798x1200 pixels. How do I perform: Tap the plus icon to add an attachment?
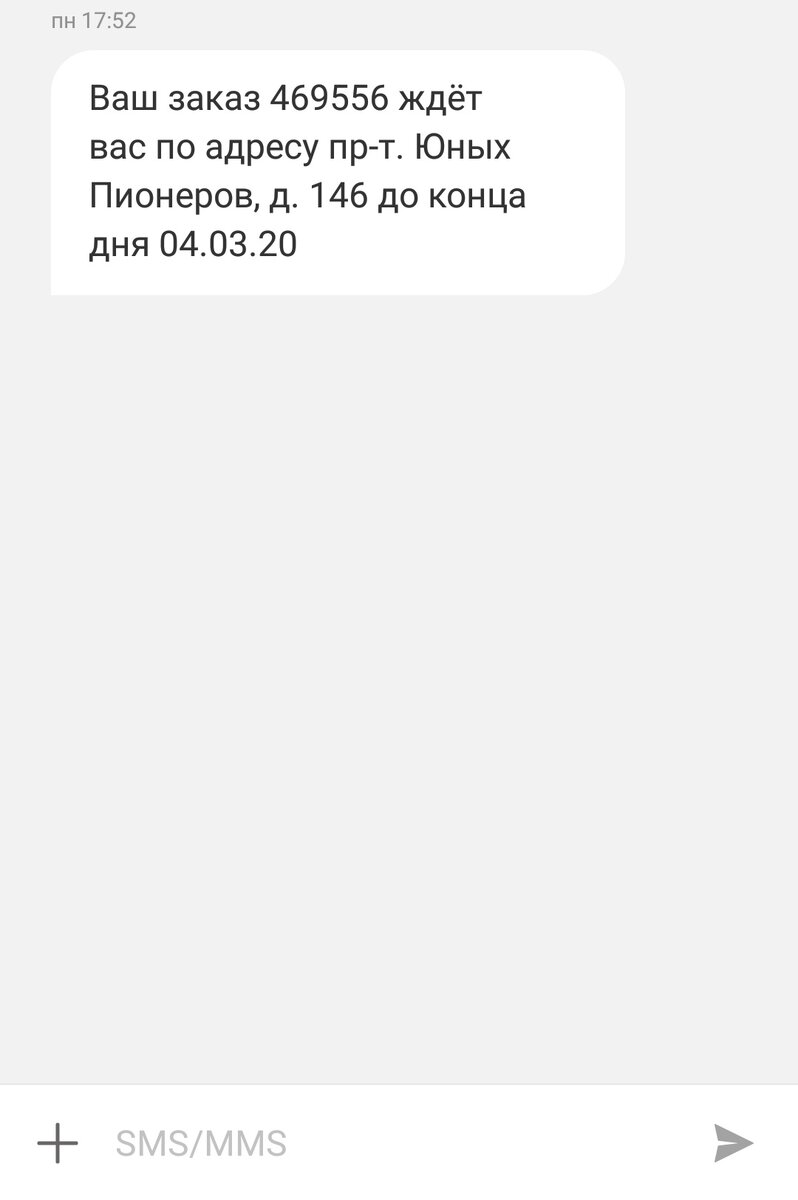point(57,1143)
